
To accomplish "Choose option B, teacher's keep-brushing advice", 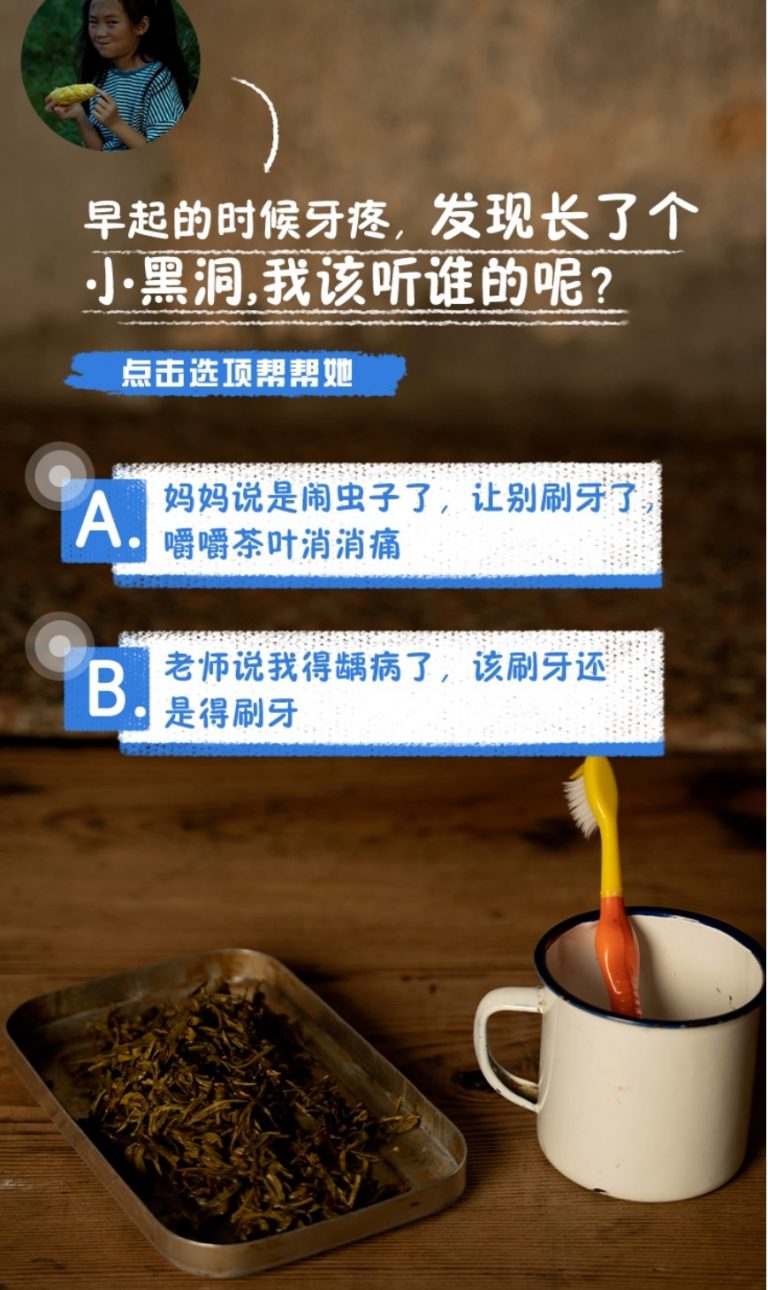I will point(388,690).
